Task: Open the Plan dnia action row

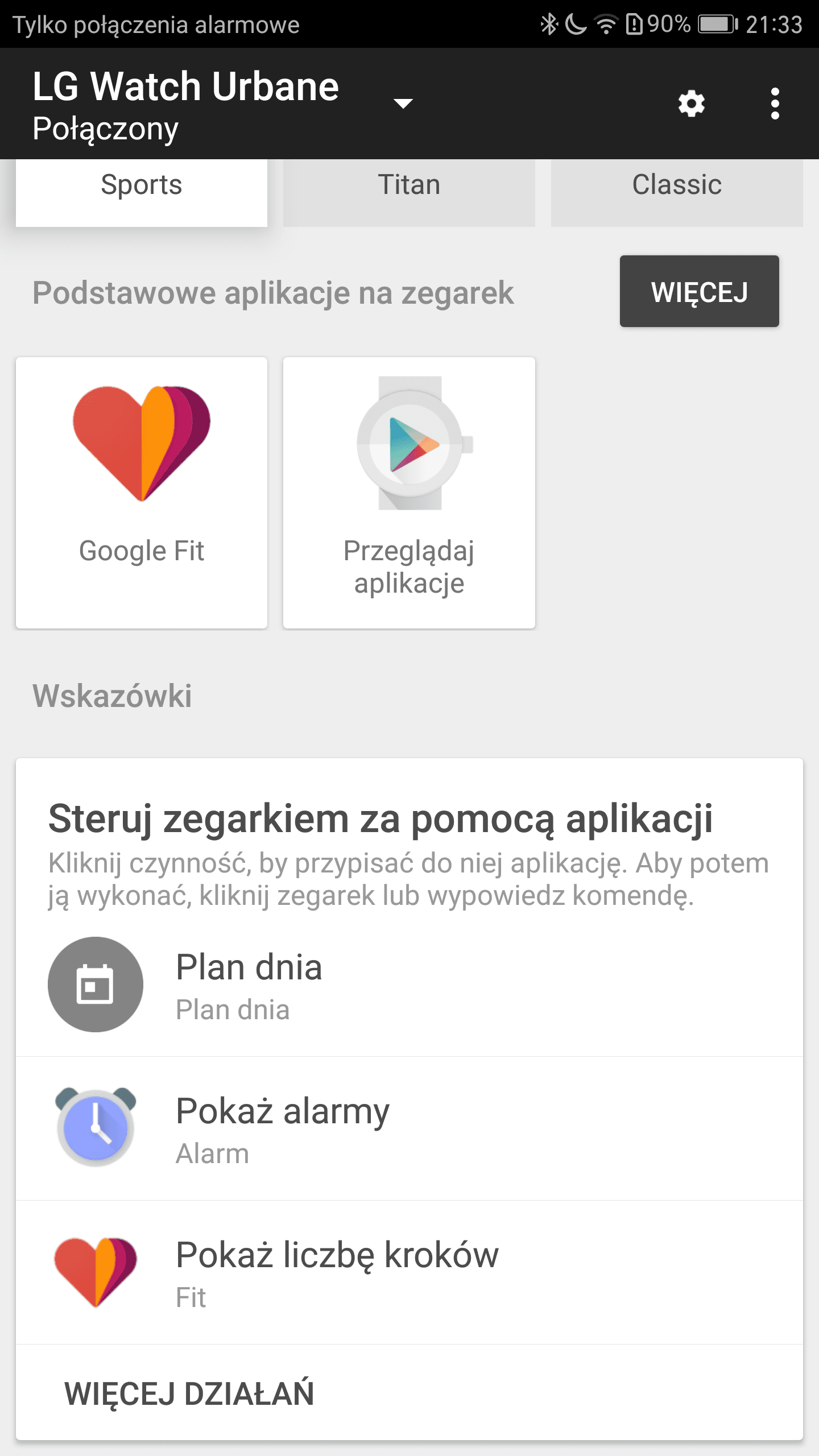Action: point(409,985)
